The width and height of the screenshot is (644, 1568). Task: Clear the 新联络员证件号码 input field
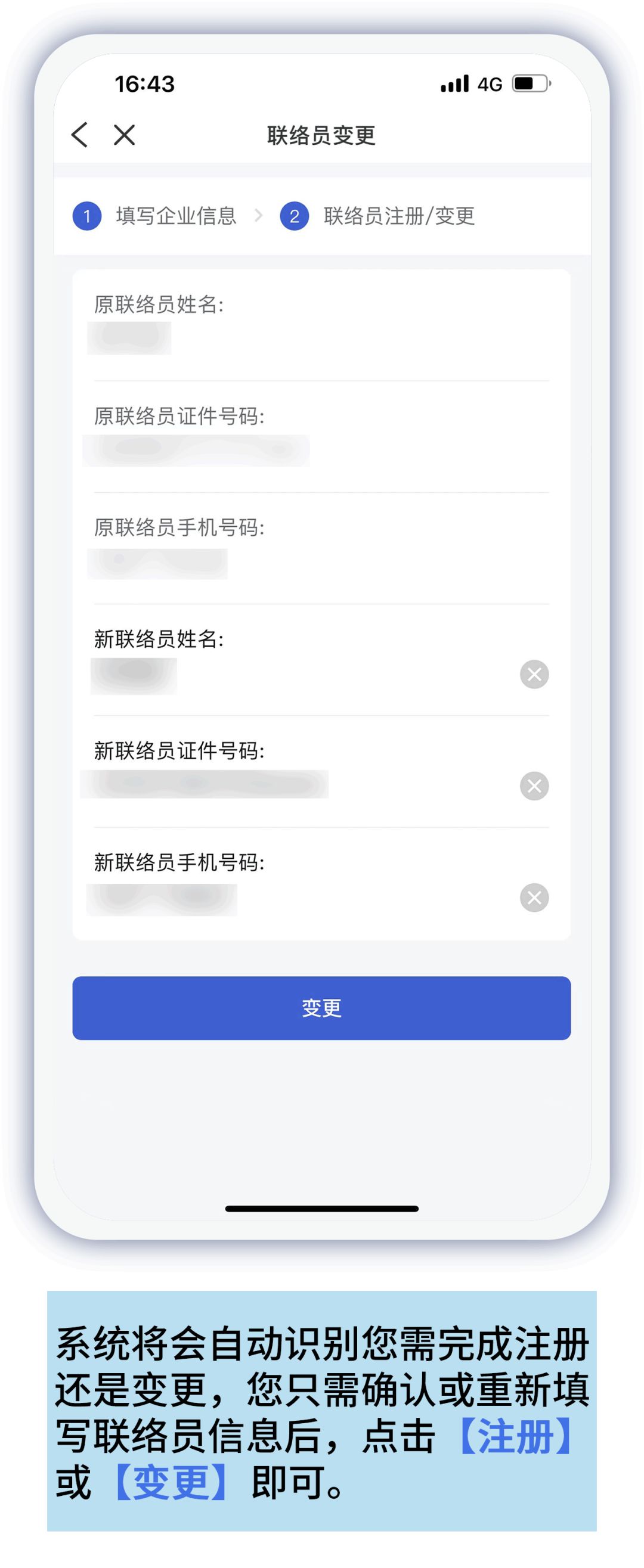coord(535,786)
